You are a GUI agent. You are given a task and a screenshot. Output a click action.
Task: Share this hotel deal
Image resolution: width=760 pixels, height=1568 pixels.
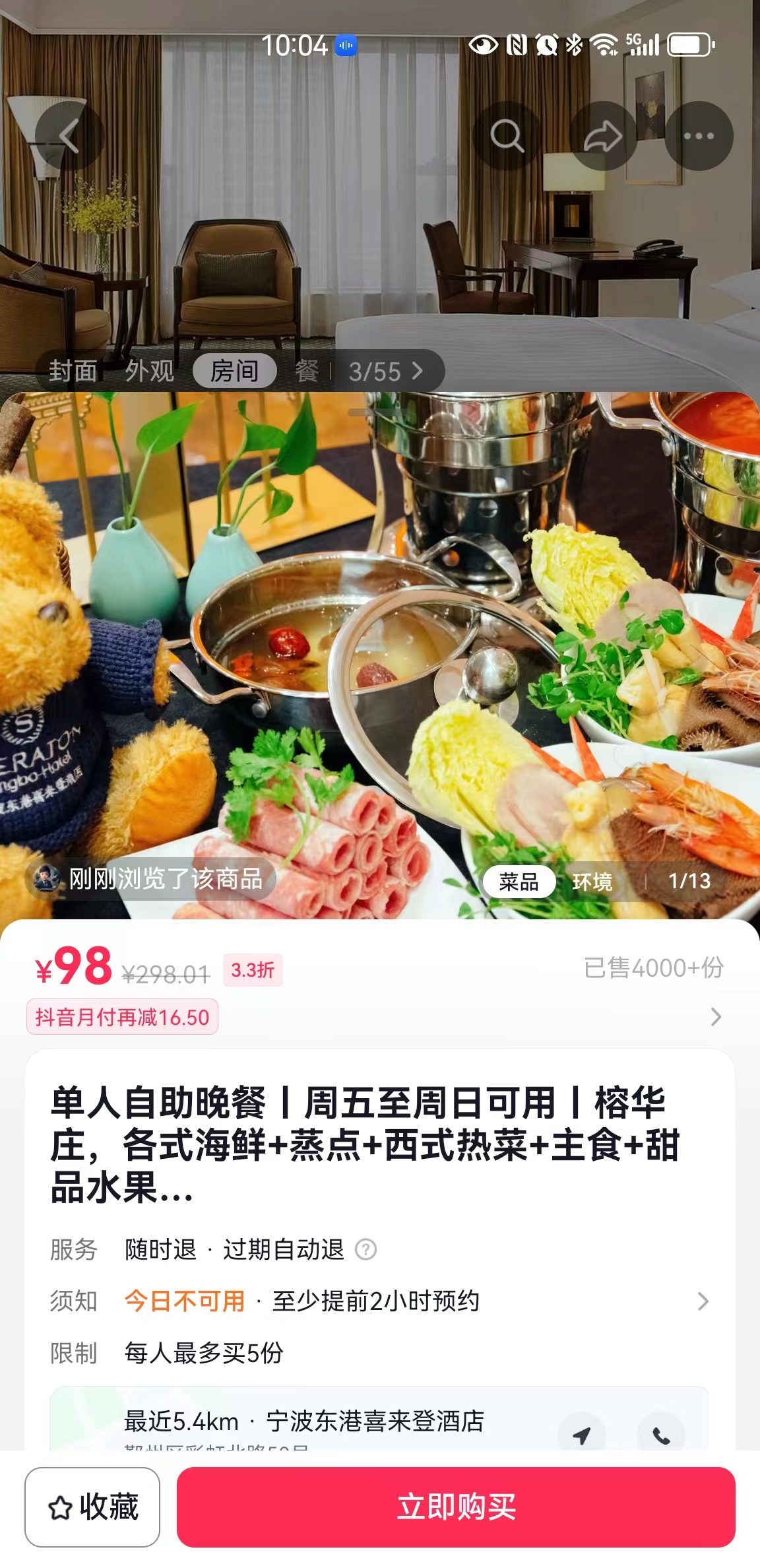tap(602, 137)
